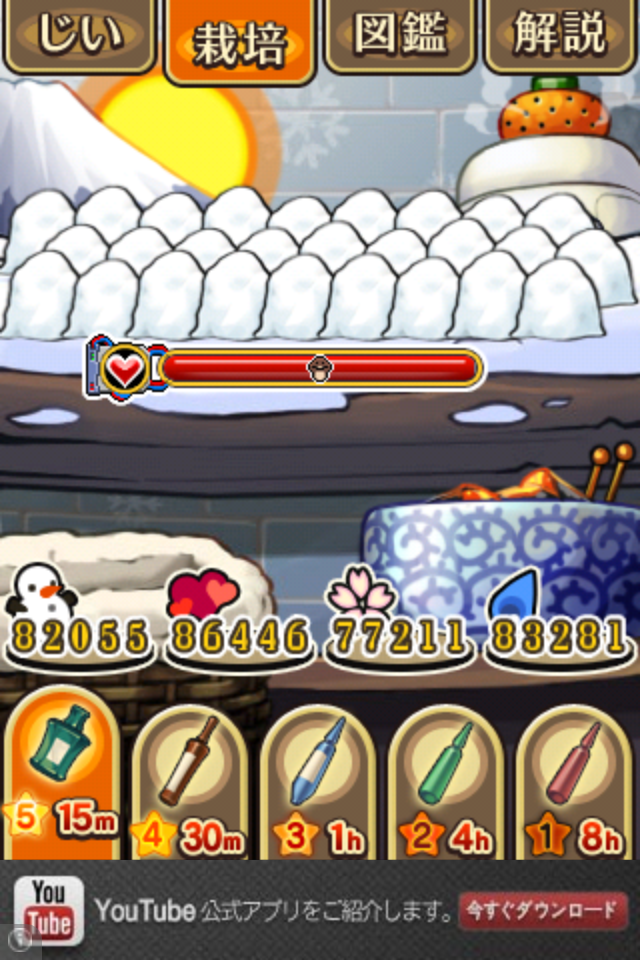This screenshot has height=960, width=640.
Task: Open the YouTube ad banner icon
Action: tap(49, 910)
